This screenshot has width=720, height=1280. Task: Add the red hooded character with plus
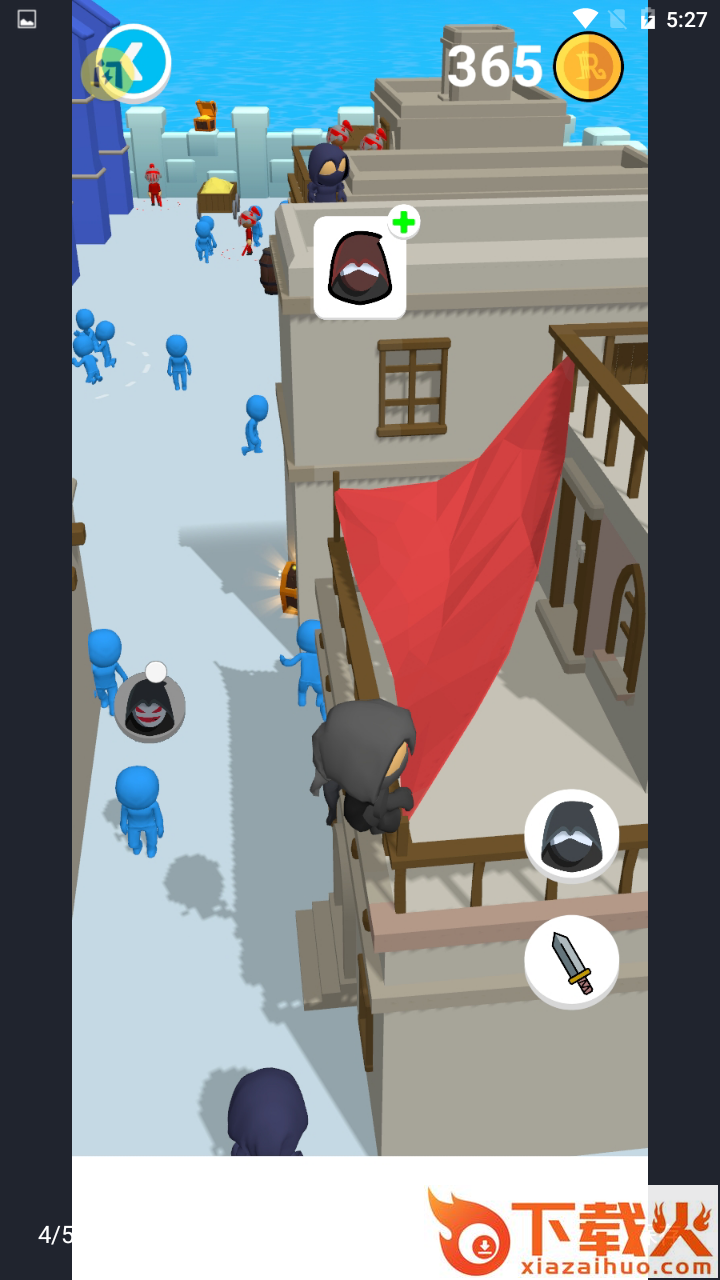360,267
